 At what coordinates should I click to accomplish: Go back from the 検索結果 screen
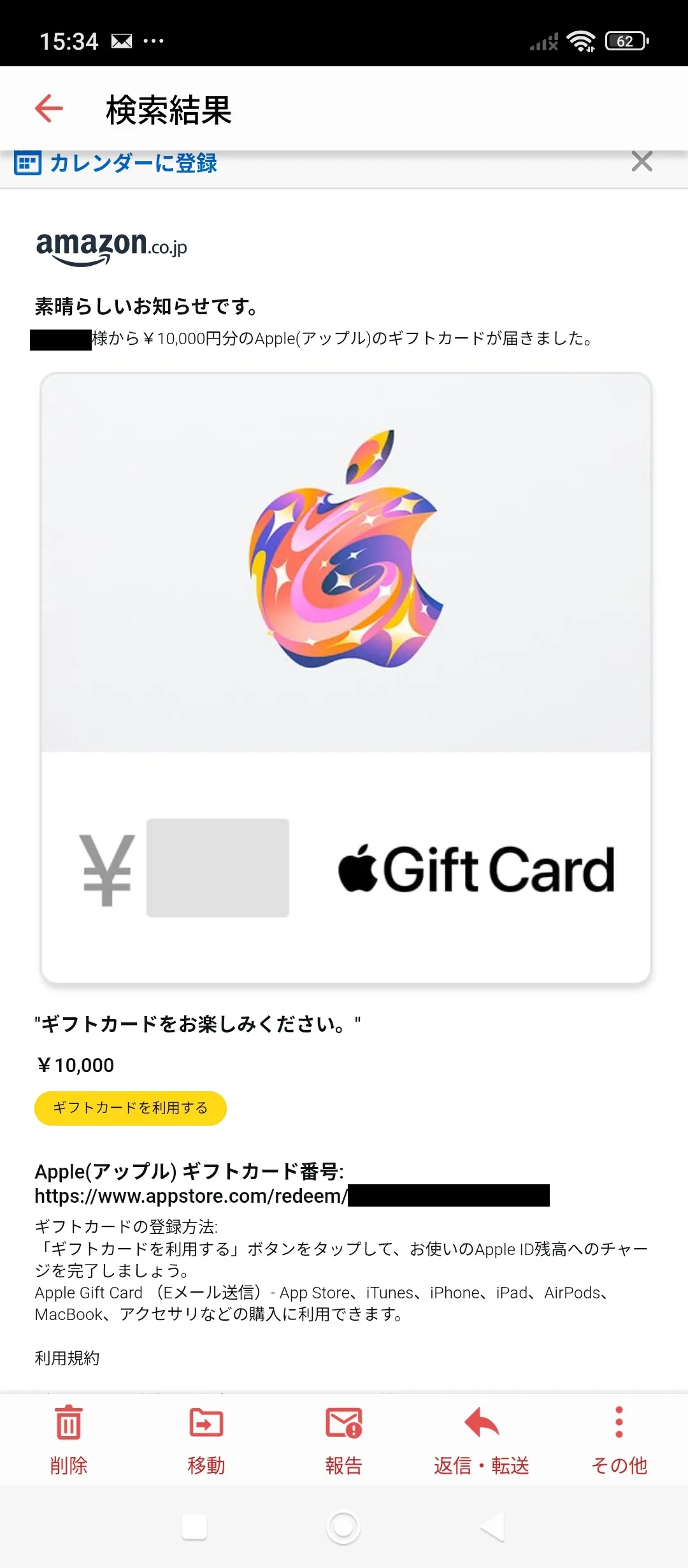49,108
